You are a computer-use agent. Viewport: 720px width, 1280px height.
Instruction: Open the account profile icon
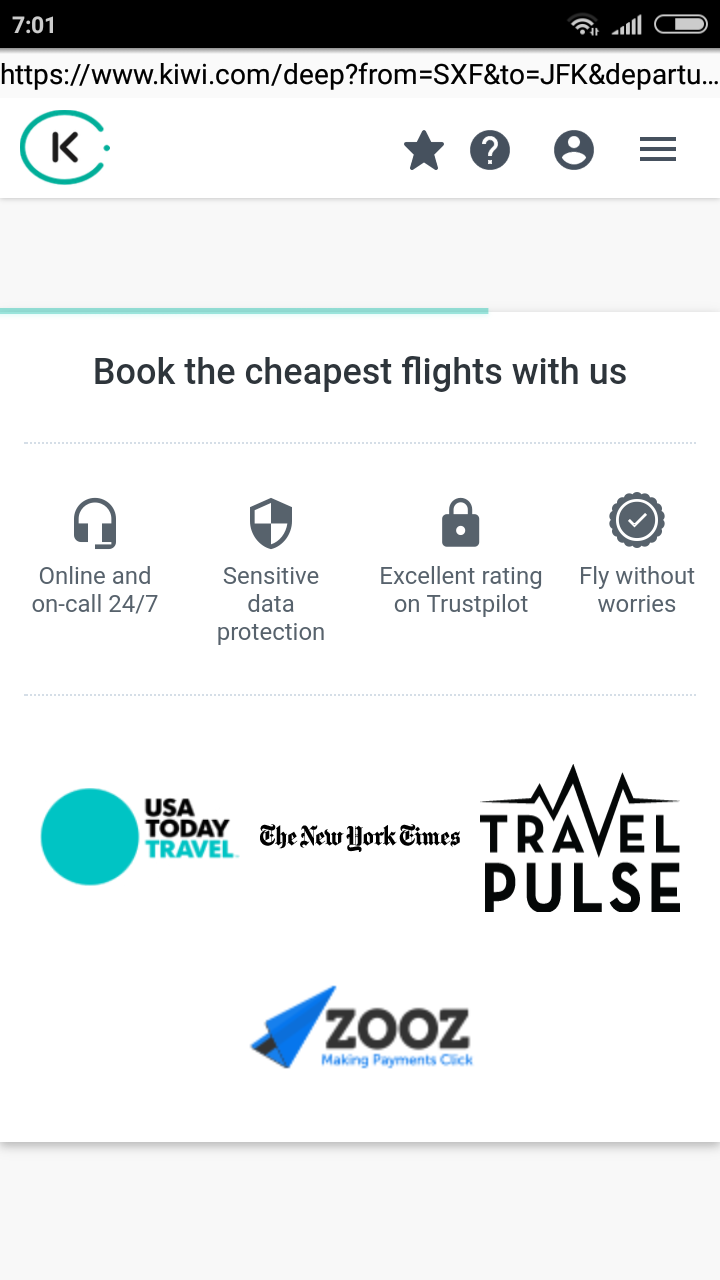[x=574, y=151]
